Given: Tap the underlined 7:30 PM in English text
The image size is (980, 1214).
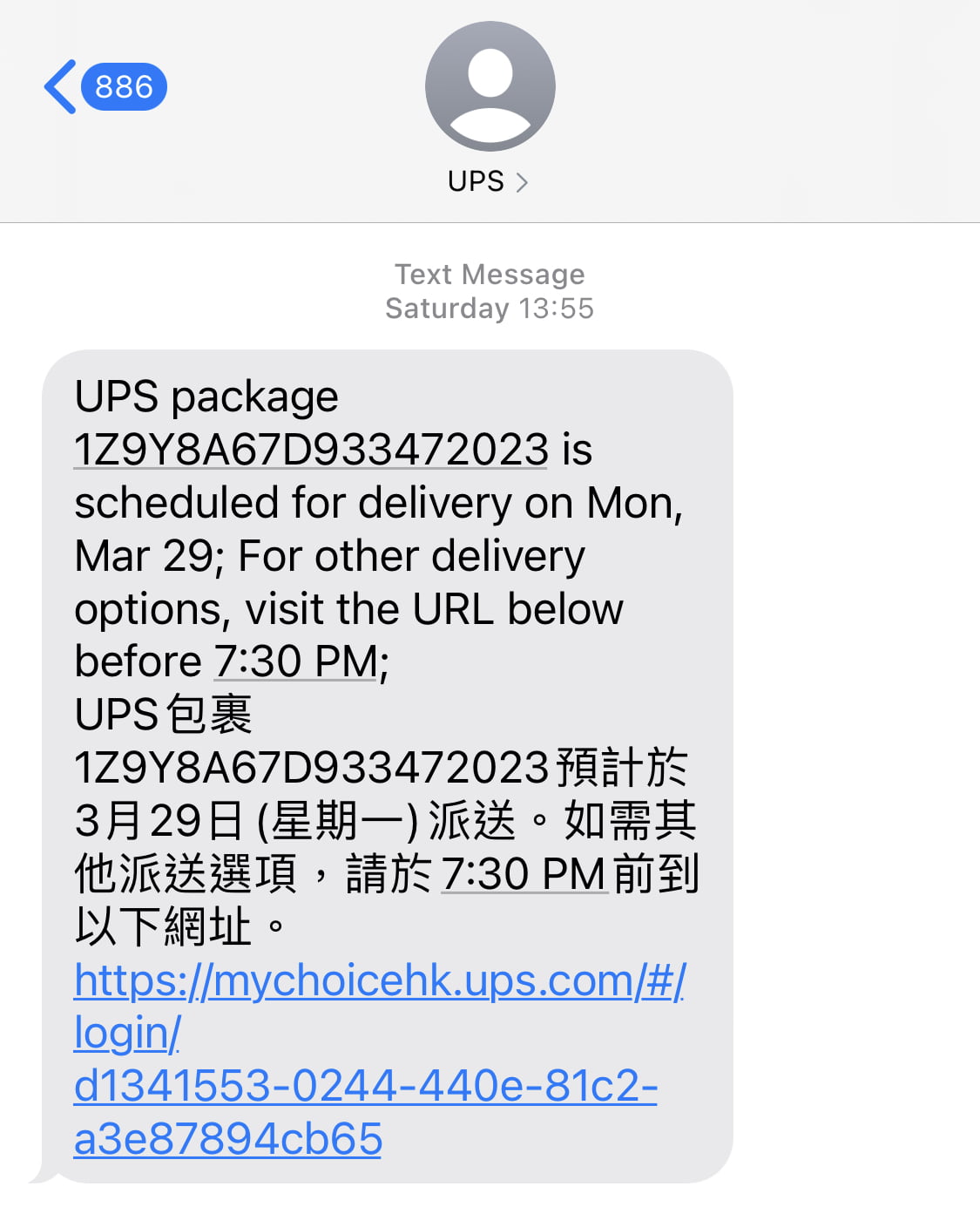Looking at the screenshot, I should click(296, 661).
